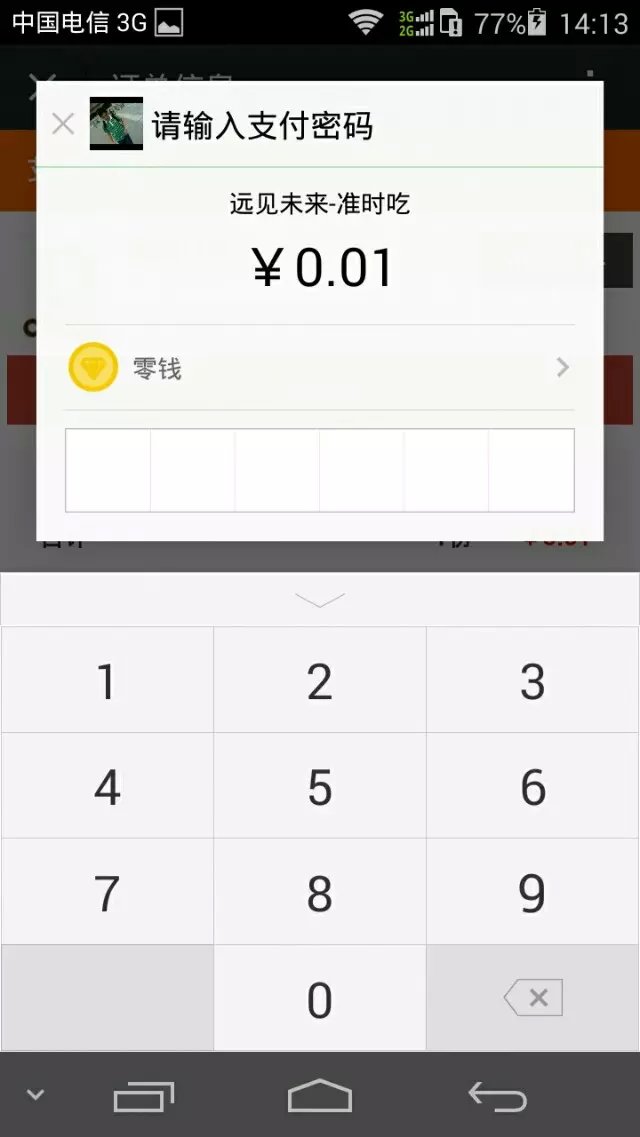Screen dimensions: 640x1137
Task: Enter digit 5 on keypad
Action: click(320, 787)
